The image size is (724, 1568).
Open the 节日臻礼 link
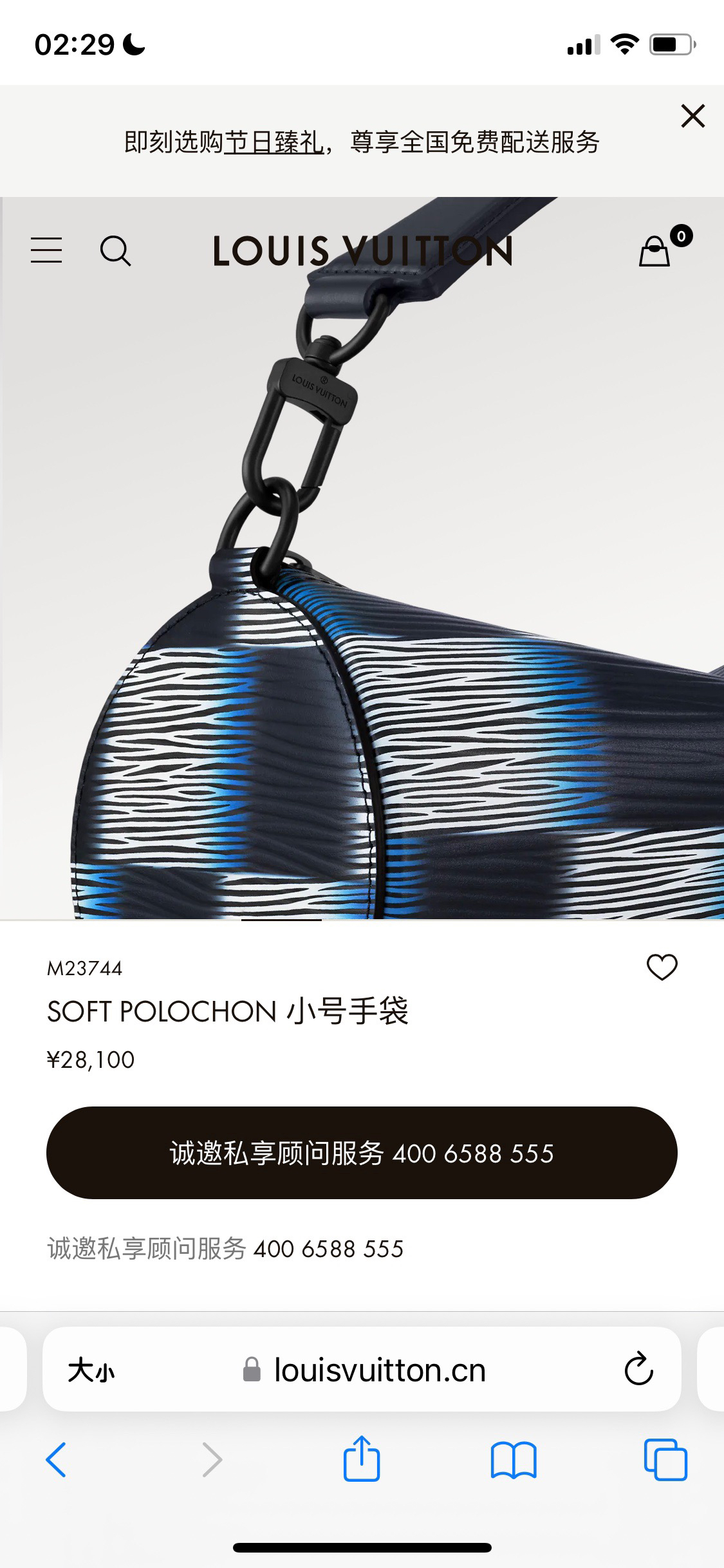click(274, 142)
